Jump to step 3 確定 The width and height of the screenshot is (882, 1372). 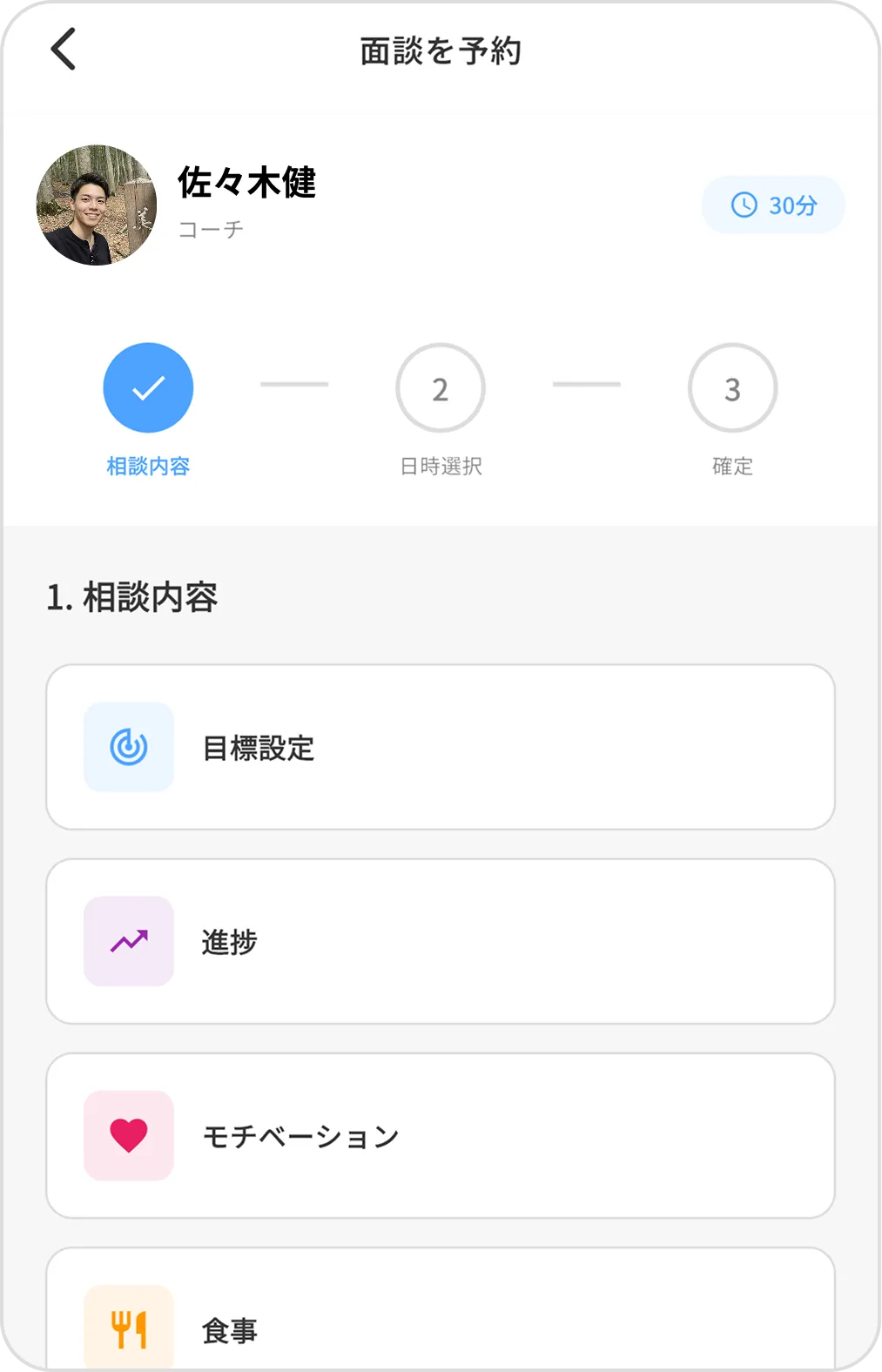point(732,388)
